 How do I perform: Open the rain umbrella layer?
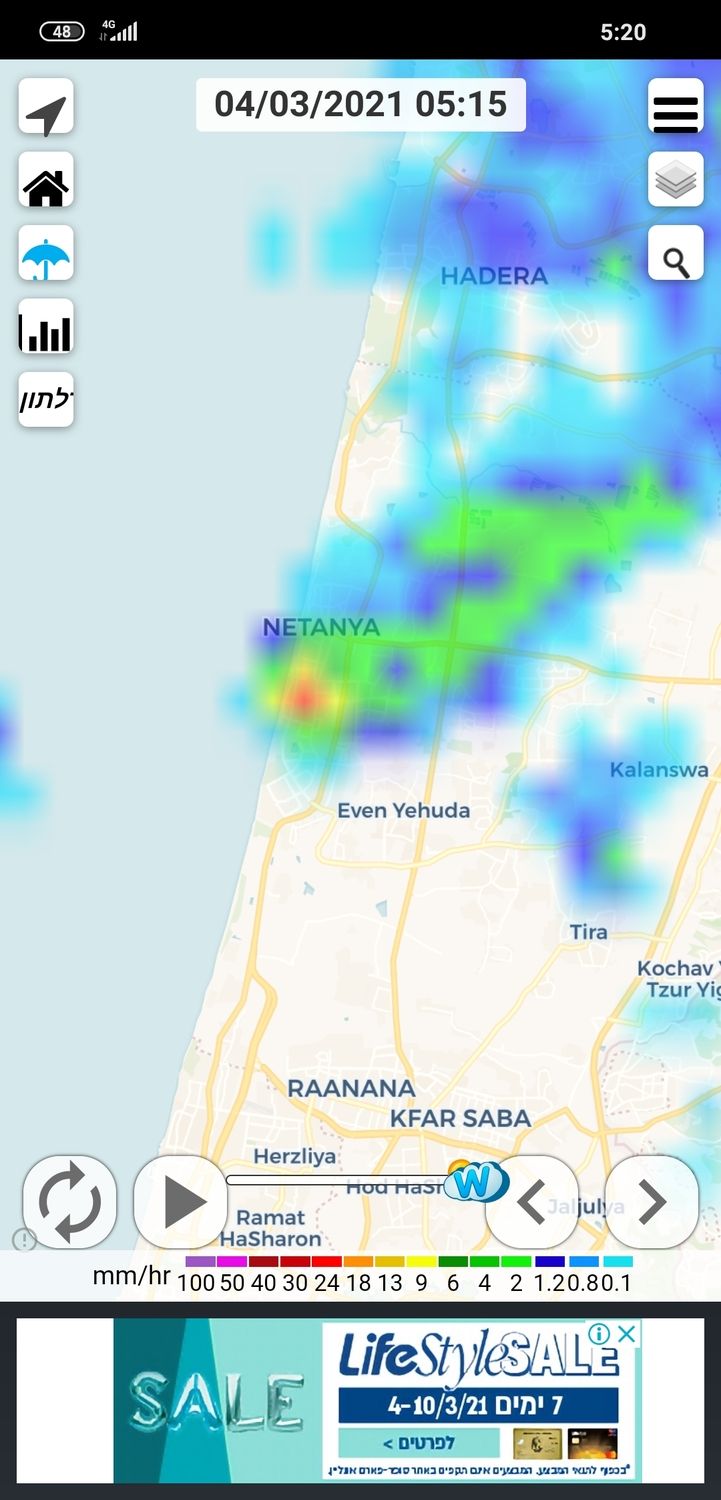(46, 253)
